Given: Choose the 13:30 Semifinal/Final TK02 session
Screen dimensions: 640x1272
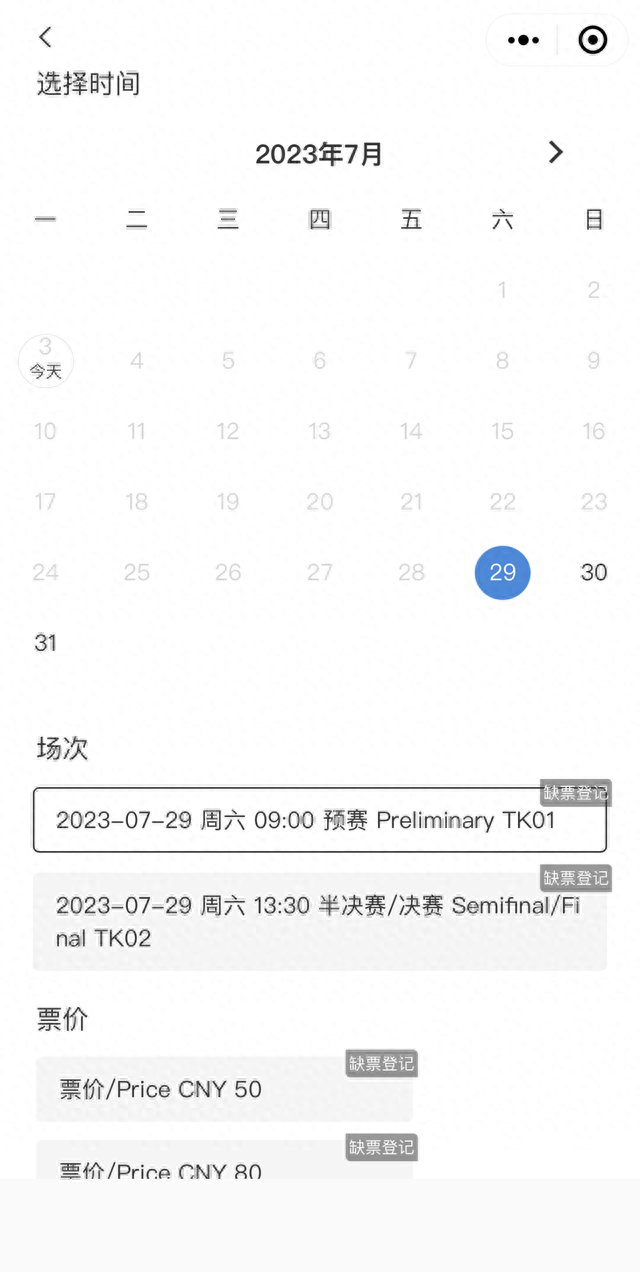Looking at the screenshot, I should coord(320,921).
